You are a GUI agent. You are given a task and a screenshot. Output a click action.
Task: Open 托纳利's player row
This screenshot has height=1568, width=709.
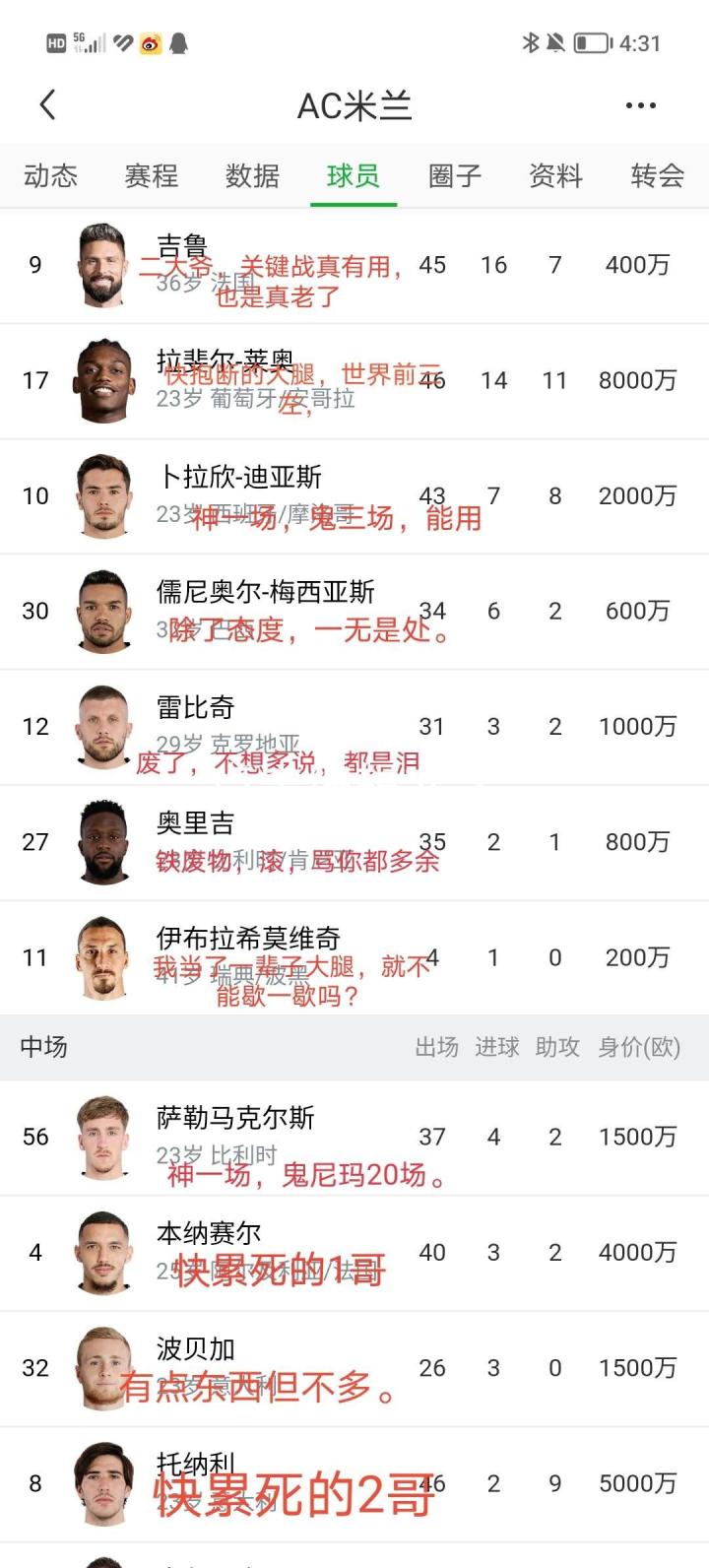(354, 1483)
